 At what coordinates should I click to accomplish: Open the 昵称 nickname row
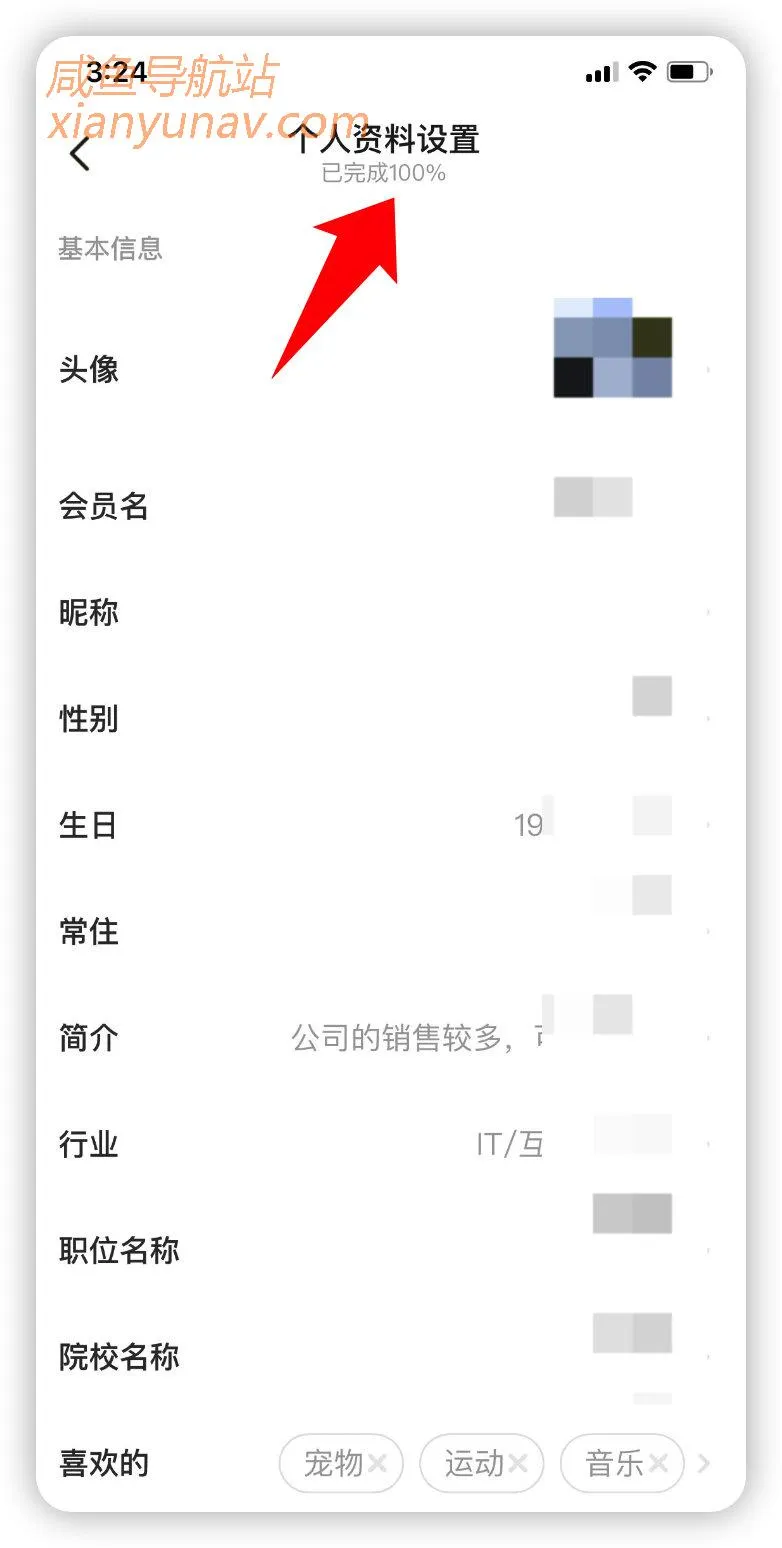[x=400, y=612]
